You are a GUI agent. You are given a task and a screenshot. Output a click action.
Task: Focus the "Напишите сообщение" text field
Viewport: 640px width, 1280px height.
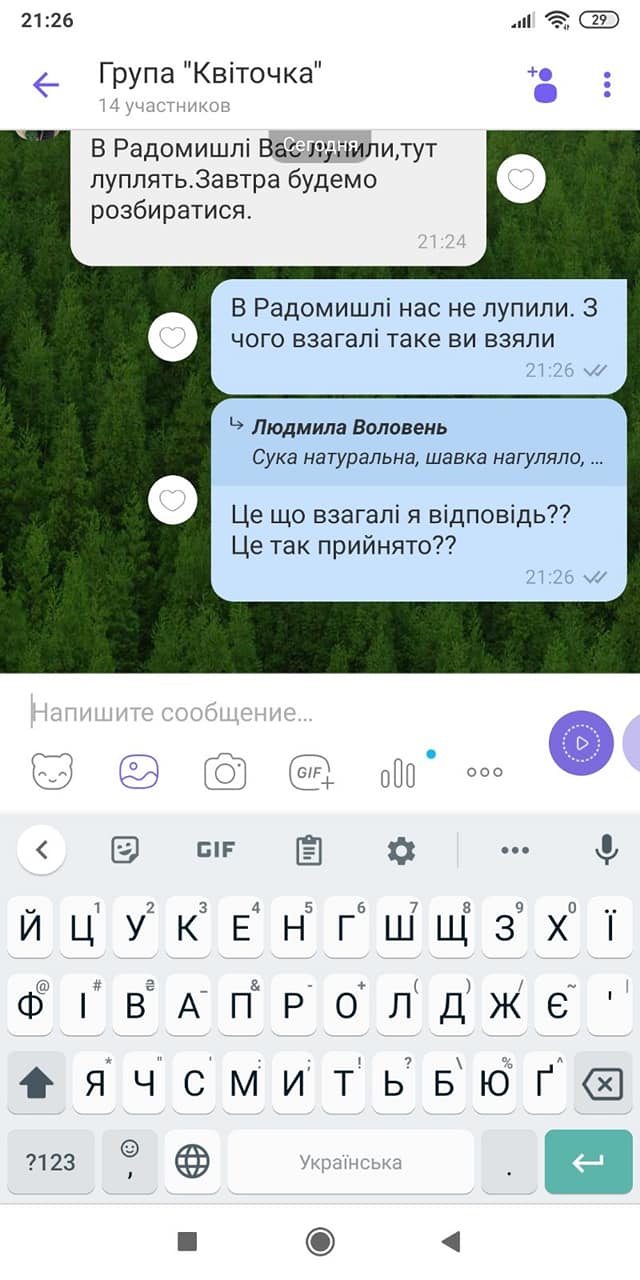(280, 713)
